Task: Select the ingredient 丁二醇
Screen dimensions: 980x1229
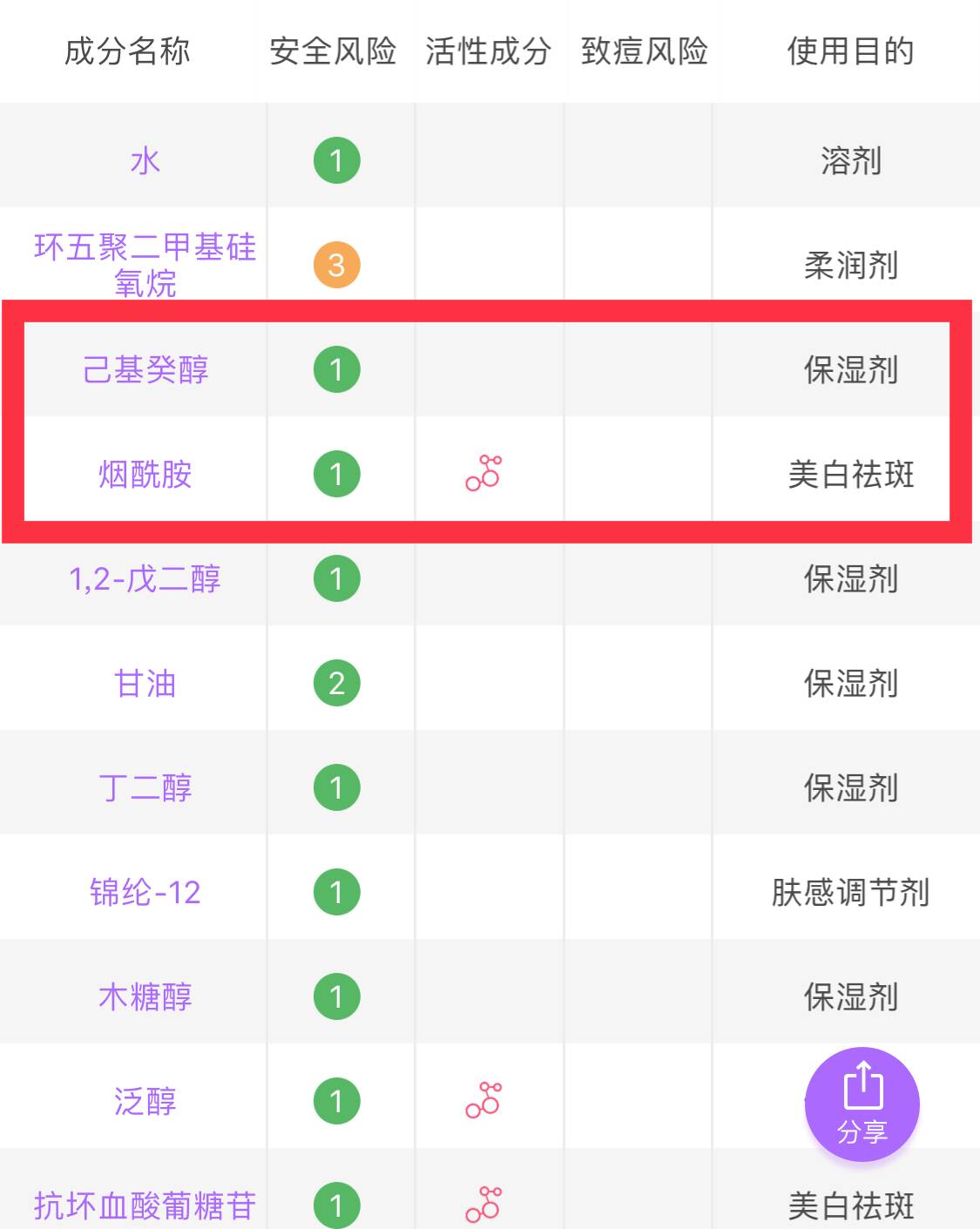Action: [145, 788]
